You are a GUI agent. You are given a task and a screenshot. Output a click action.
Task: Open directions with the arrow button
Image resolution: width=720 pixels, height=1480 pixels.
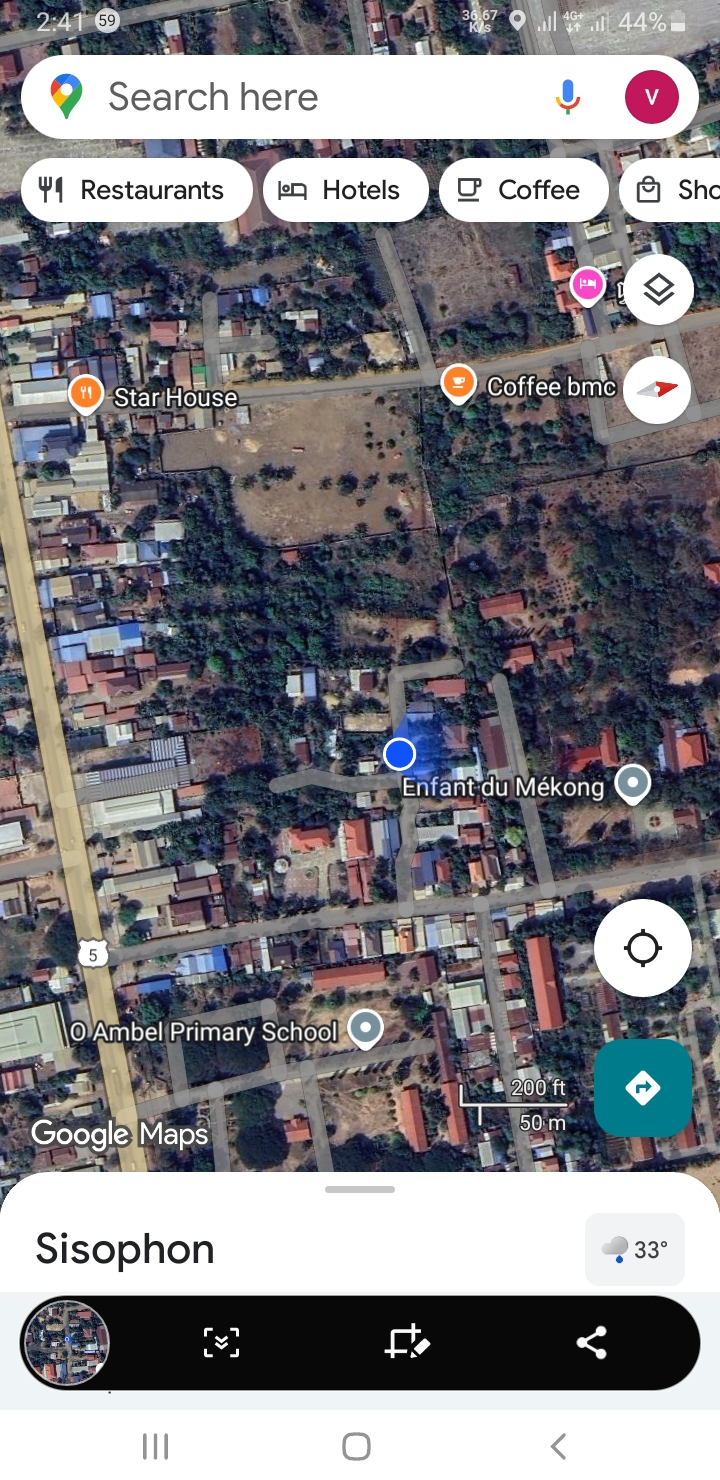(642, 1087)
